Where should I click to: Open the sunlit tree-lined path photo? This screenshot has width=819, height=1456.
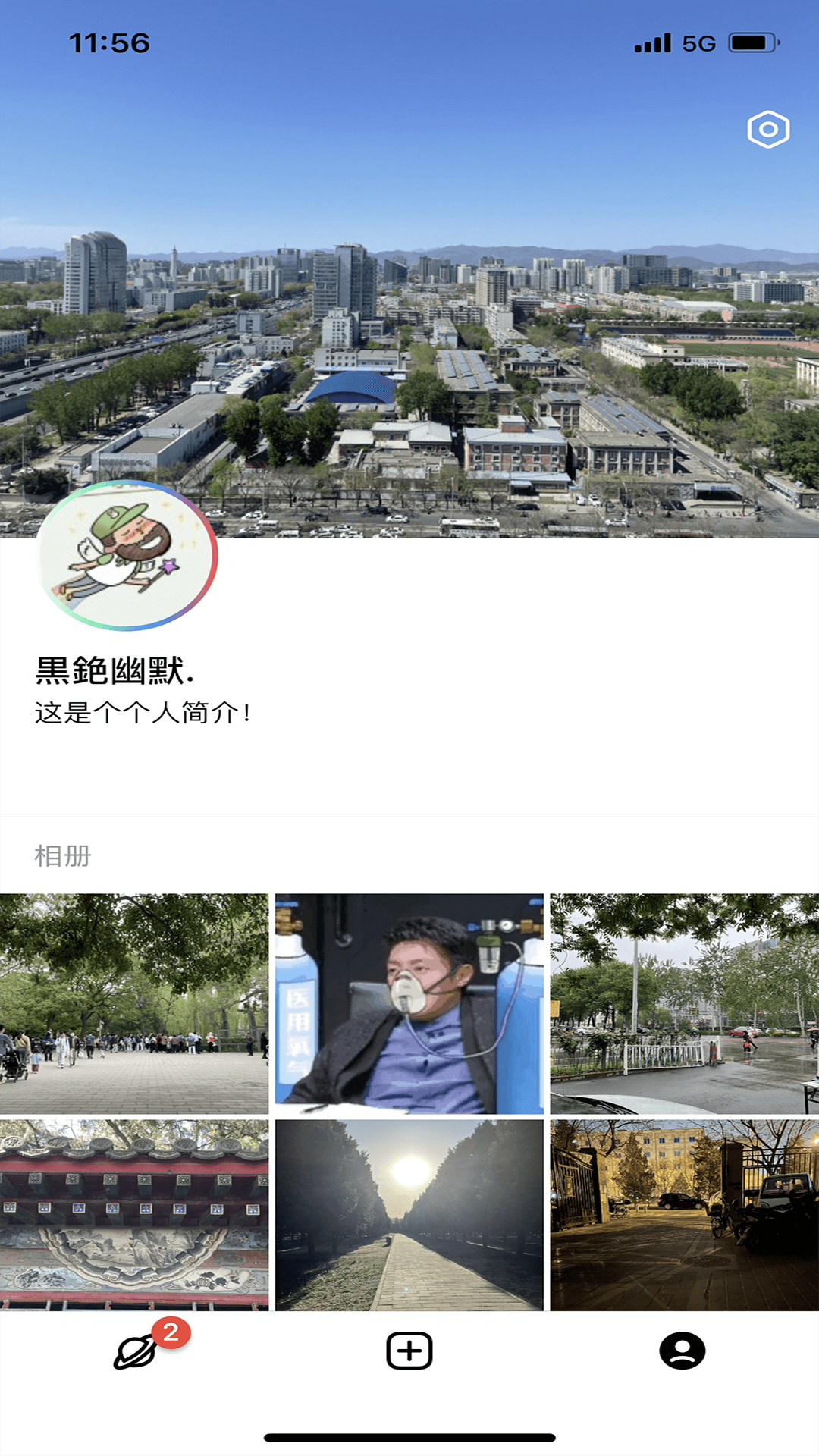[x=409, y=1215]
